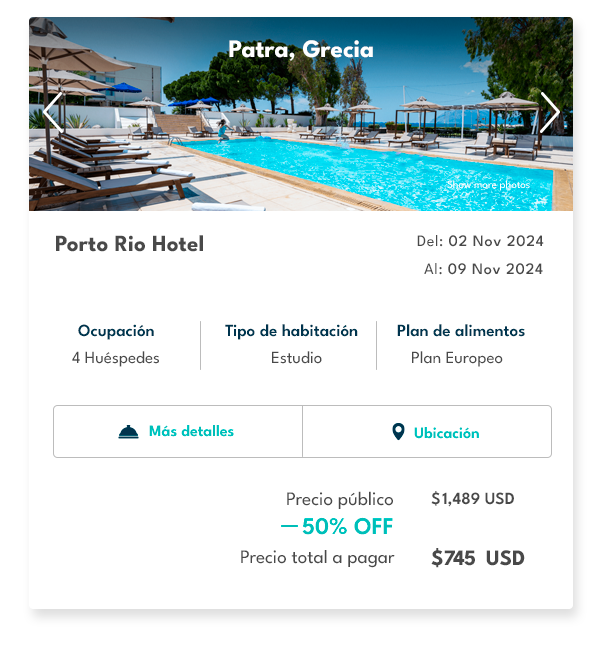Show the previous hotel photo
This screenshot has height=648, width=603.
coord(53,112)
